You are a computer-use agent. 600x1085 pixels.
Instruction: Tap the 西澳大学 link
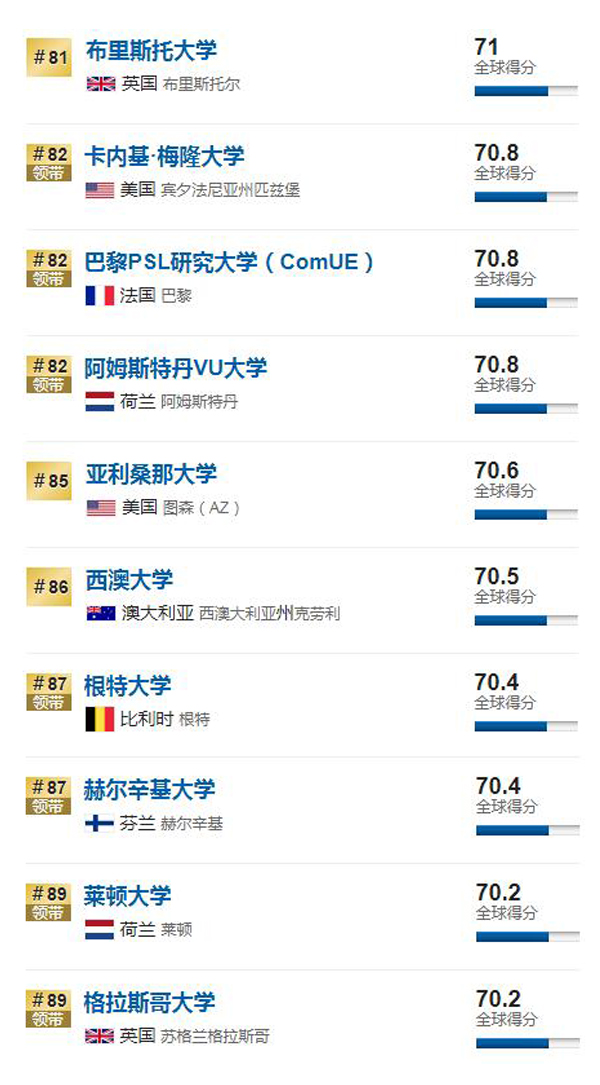pyautogui.click(x=129, y=580)
